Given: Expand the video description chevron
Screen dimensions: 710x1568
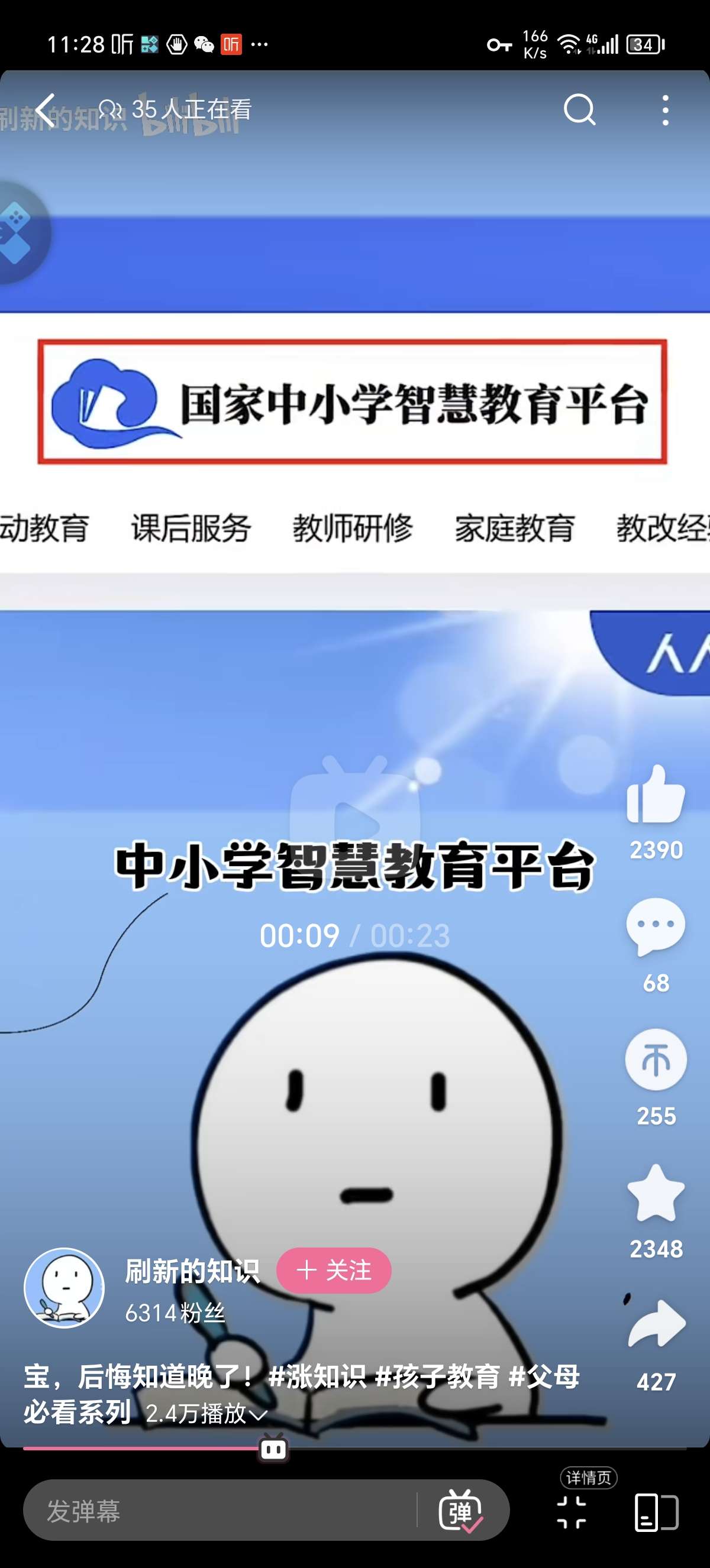Looking at the screenshot, I should click(259, 1415).
